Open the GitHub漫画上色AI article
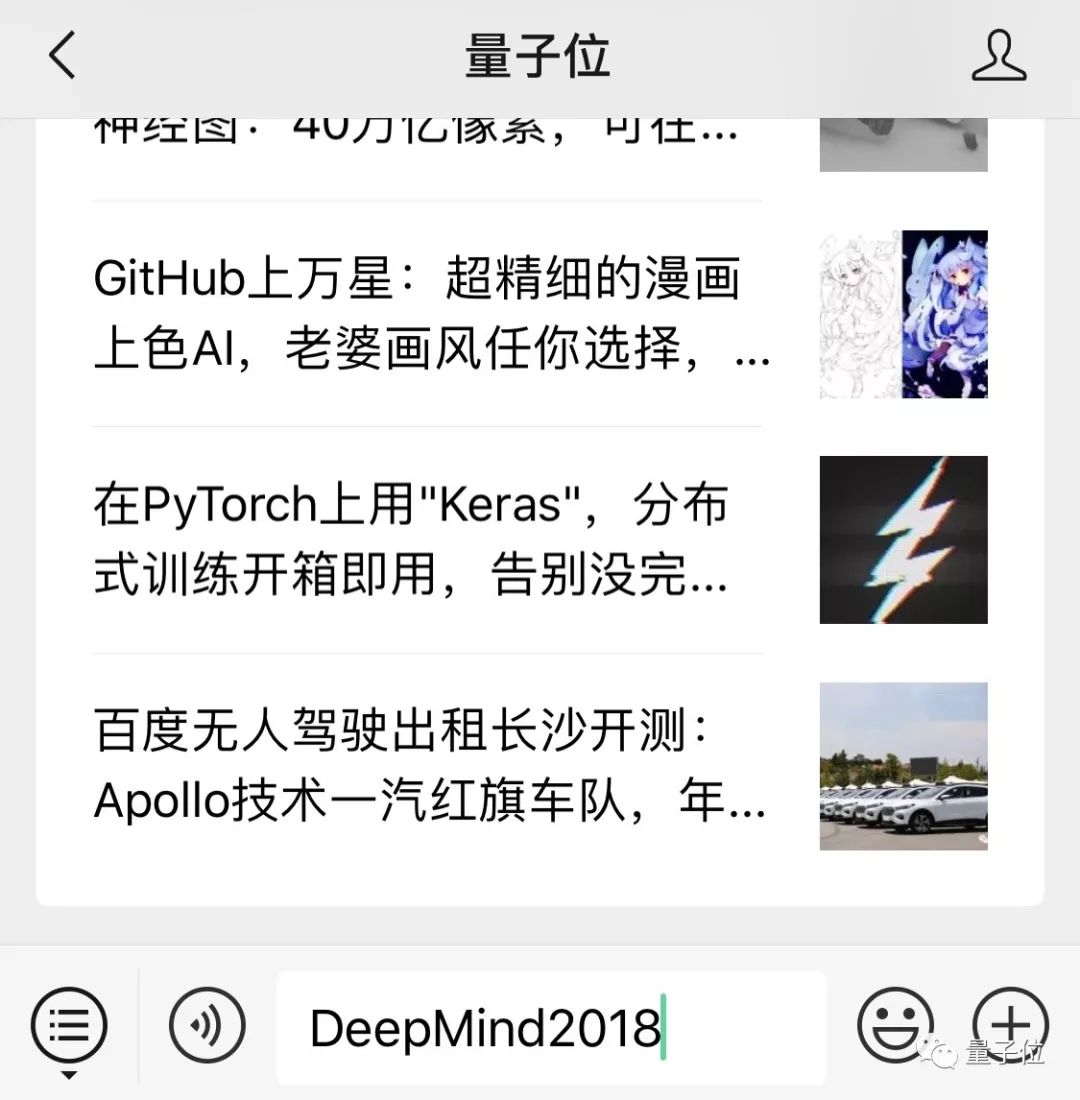Image resolution: width=1080 pixels, height=1100 pixels. [x=430, y=314]
